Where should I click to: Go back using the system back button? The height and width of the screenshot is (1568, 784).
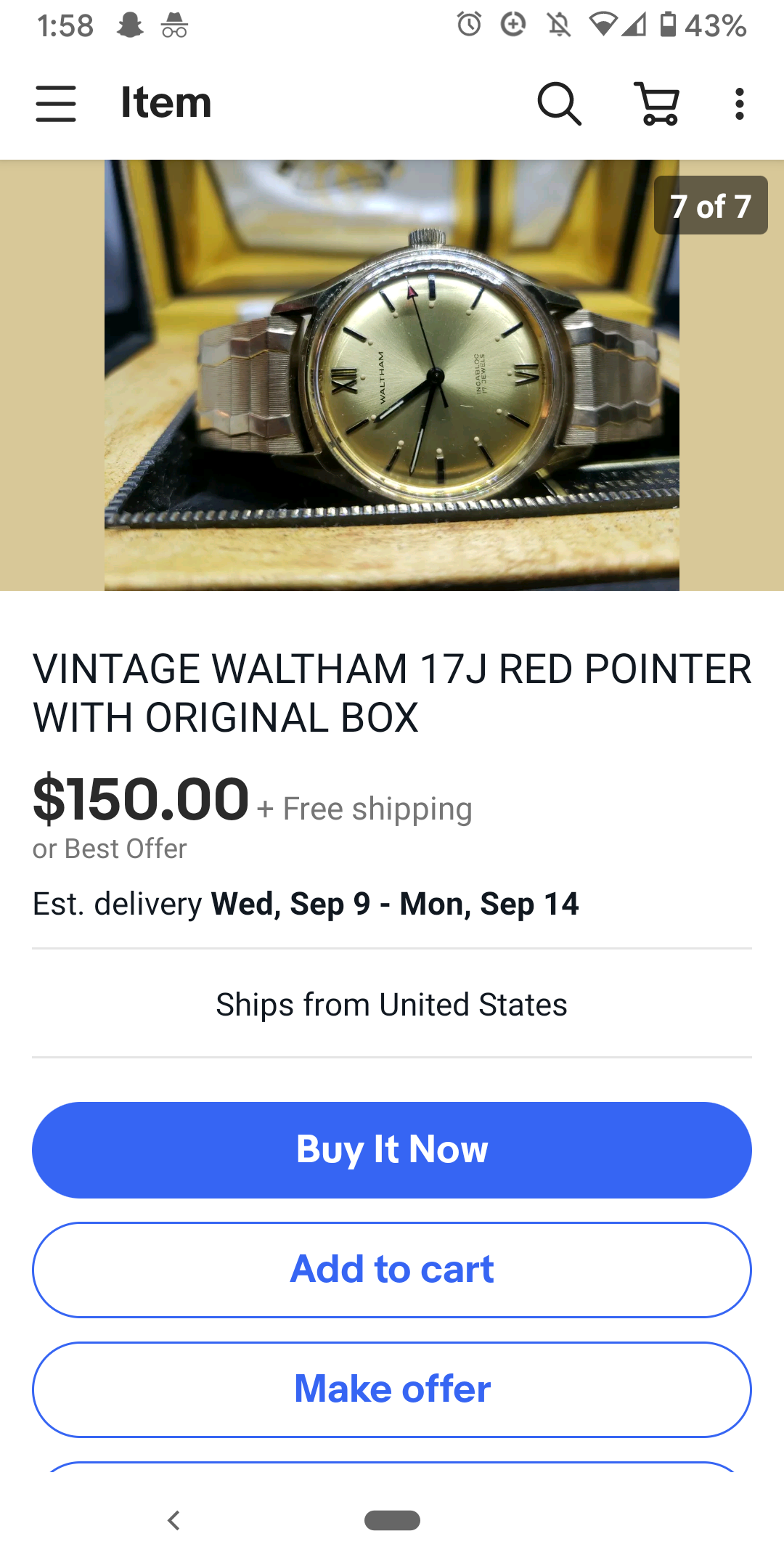(x=173, y=1520)
